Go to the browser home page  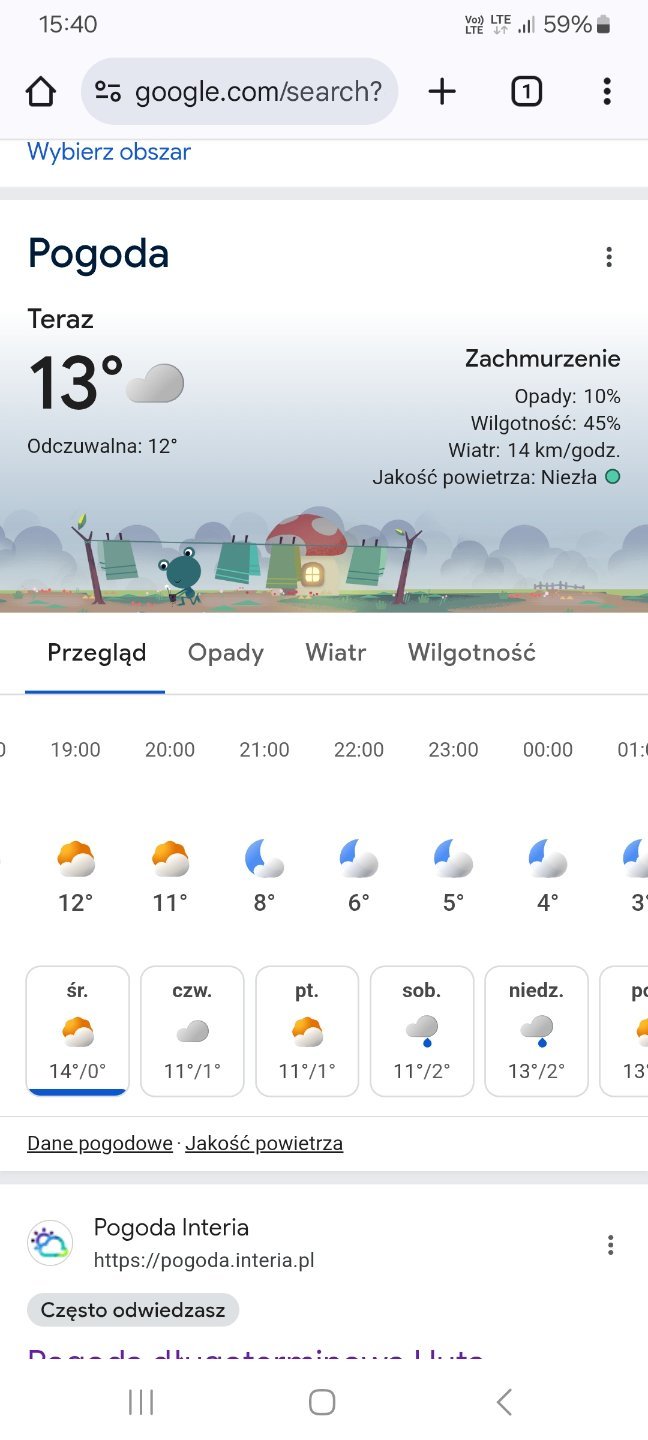click(41, 92)
